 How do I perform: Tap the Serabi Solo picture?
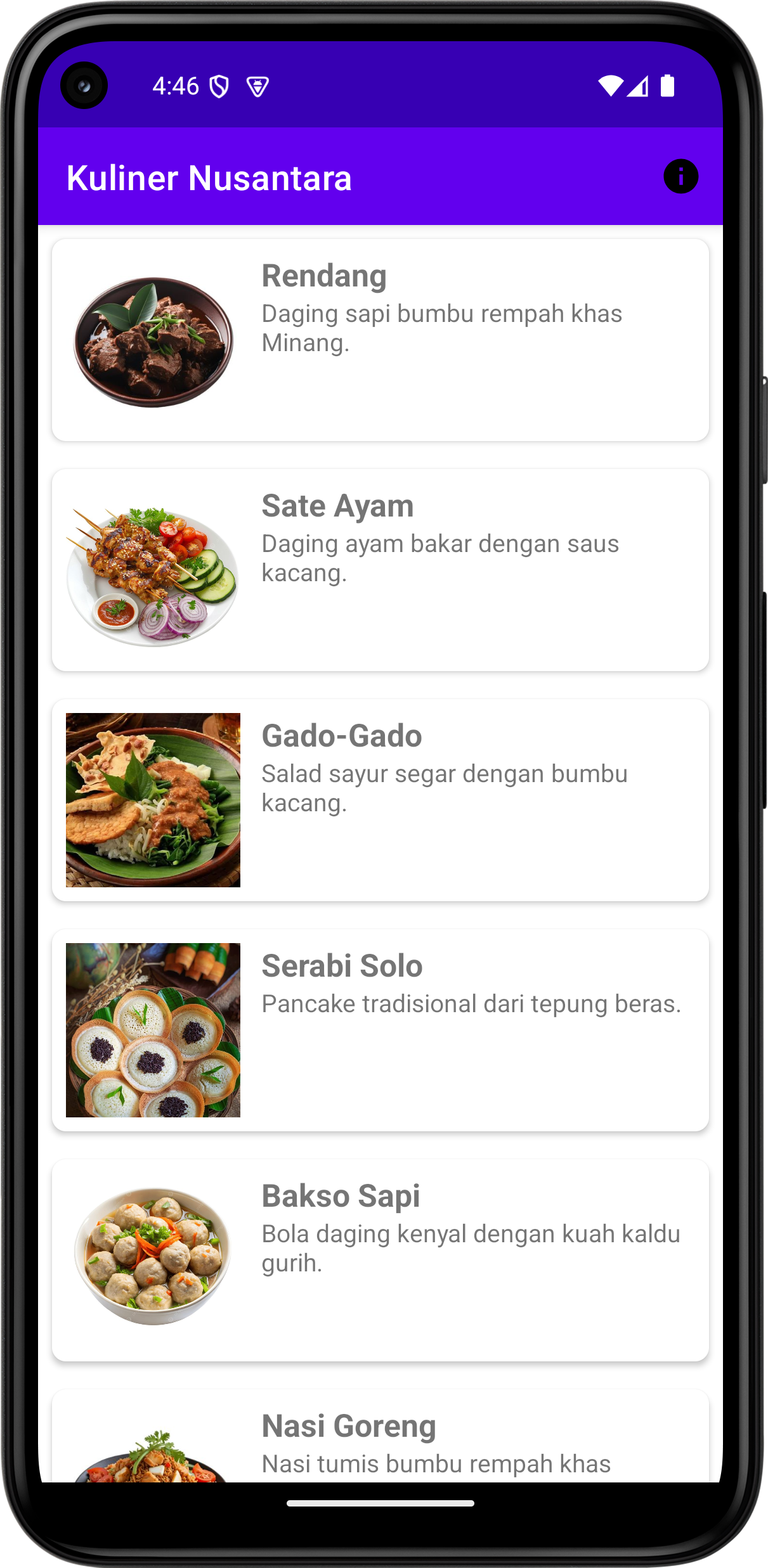152,1029
